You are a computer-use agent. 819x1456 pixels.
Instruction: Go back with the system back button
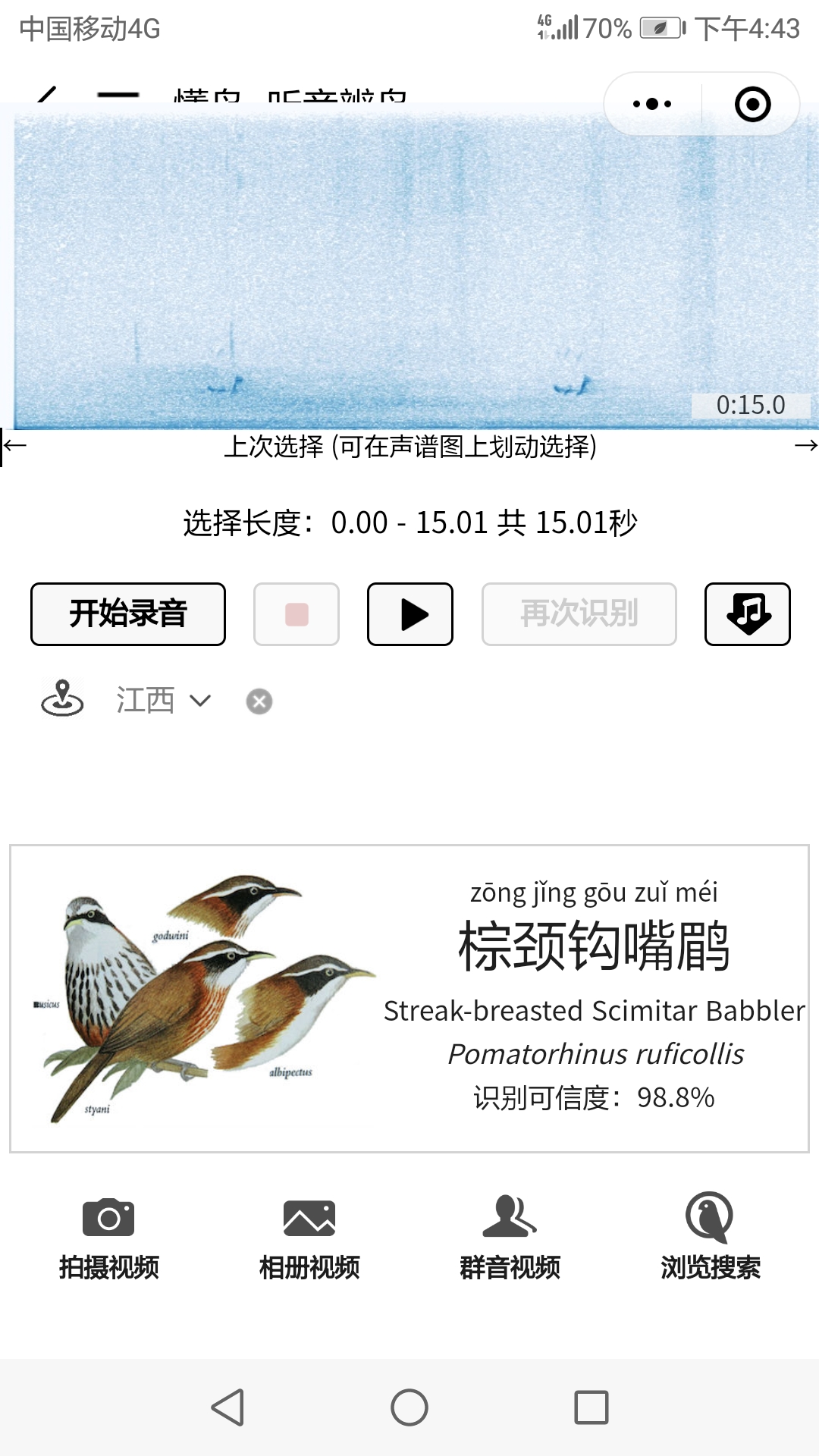(x=227, y=1407)
